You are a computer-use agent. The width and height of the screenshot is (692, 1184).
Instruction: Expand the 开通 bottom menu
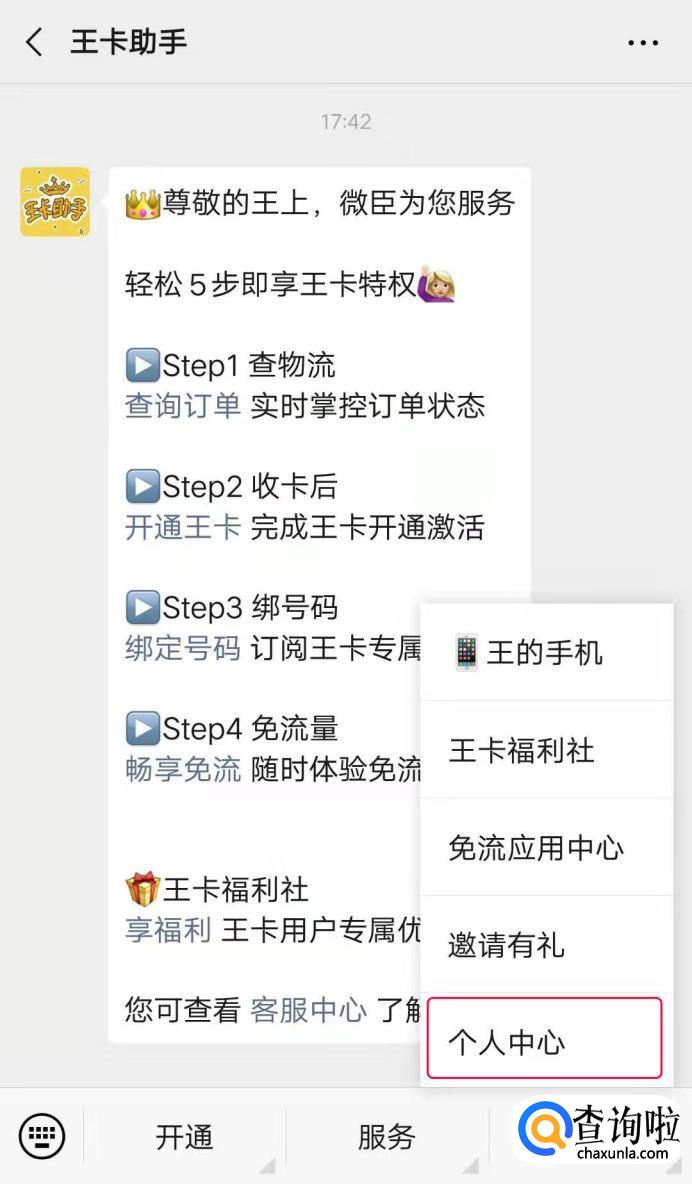pos(185,1137)
